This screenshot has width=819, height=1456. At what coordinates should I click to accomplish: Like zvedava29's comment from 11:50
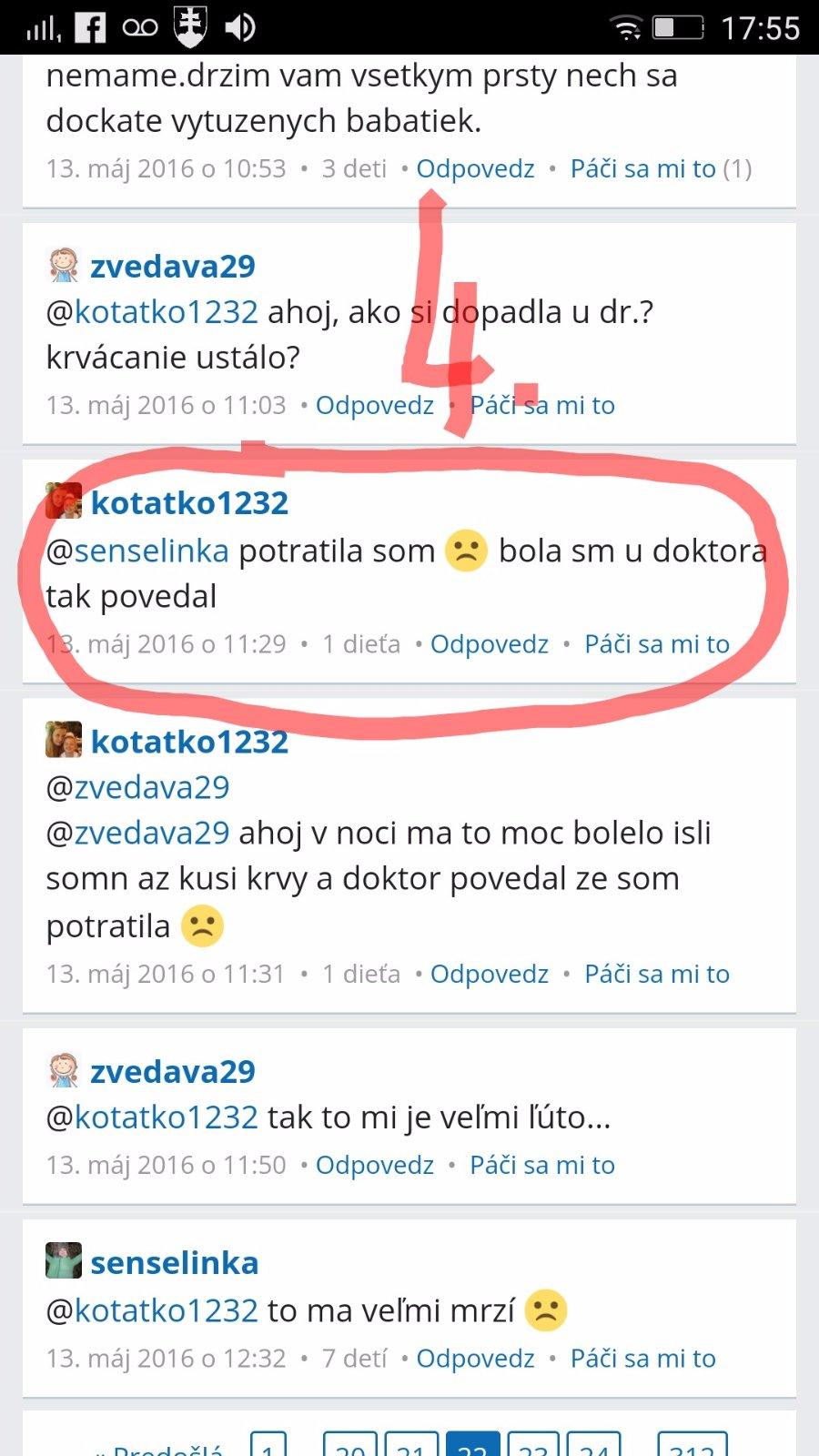coord(541,1165)
